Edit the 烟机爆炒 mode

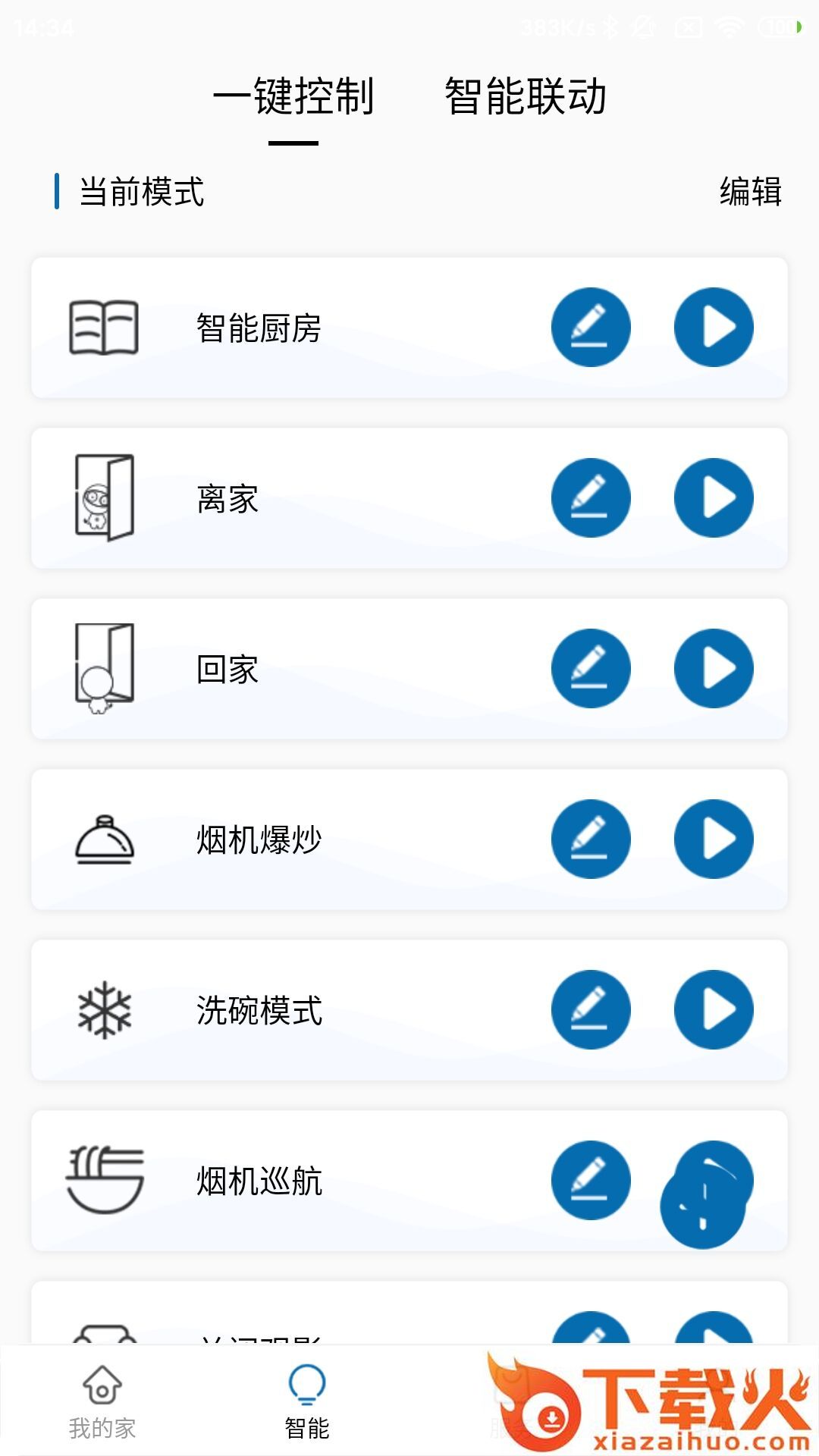pyautogui.click(x=591, y=839)
